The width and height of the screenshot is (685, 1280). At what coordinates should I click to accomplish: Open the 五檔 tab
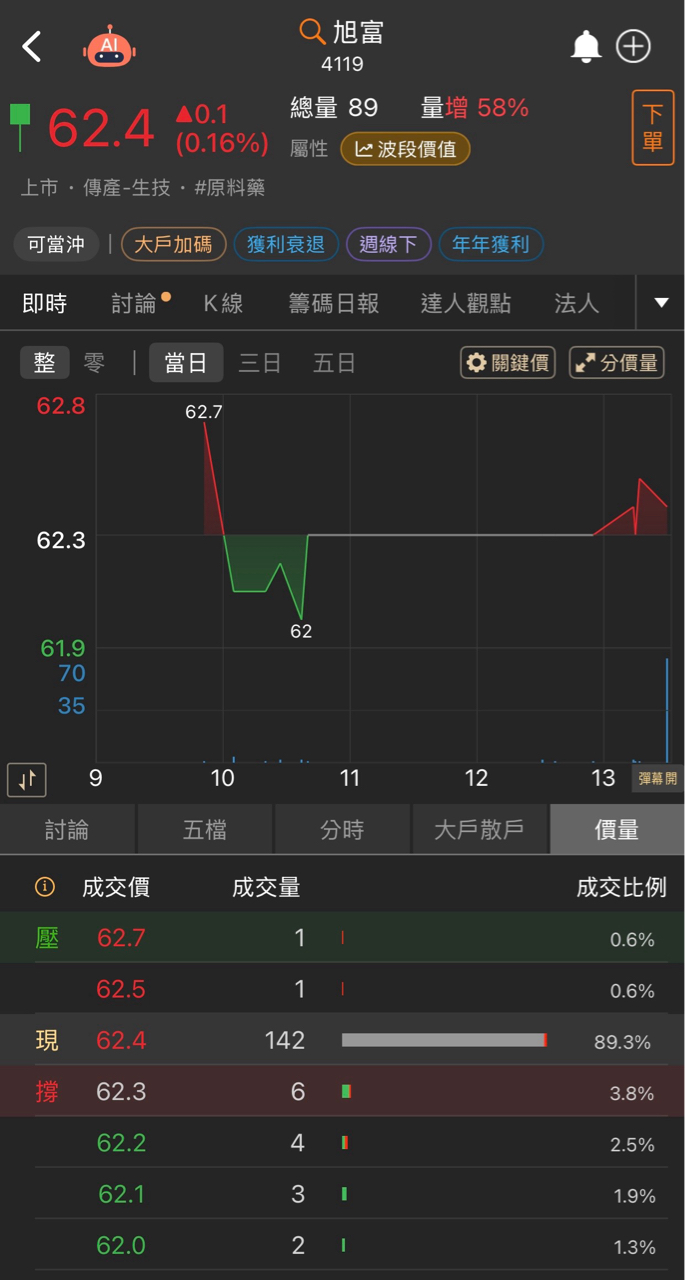tap(205, 829)
